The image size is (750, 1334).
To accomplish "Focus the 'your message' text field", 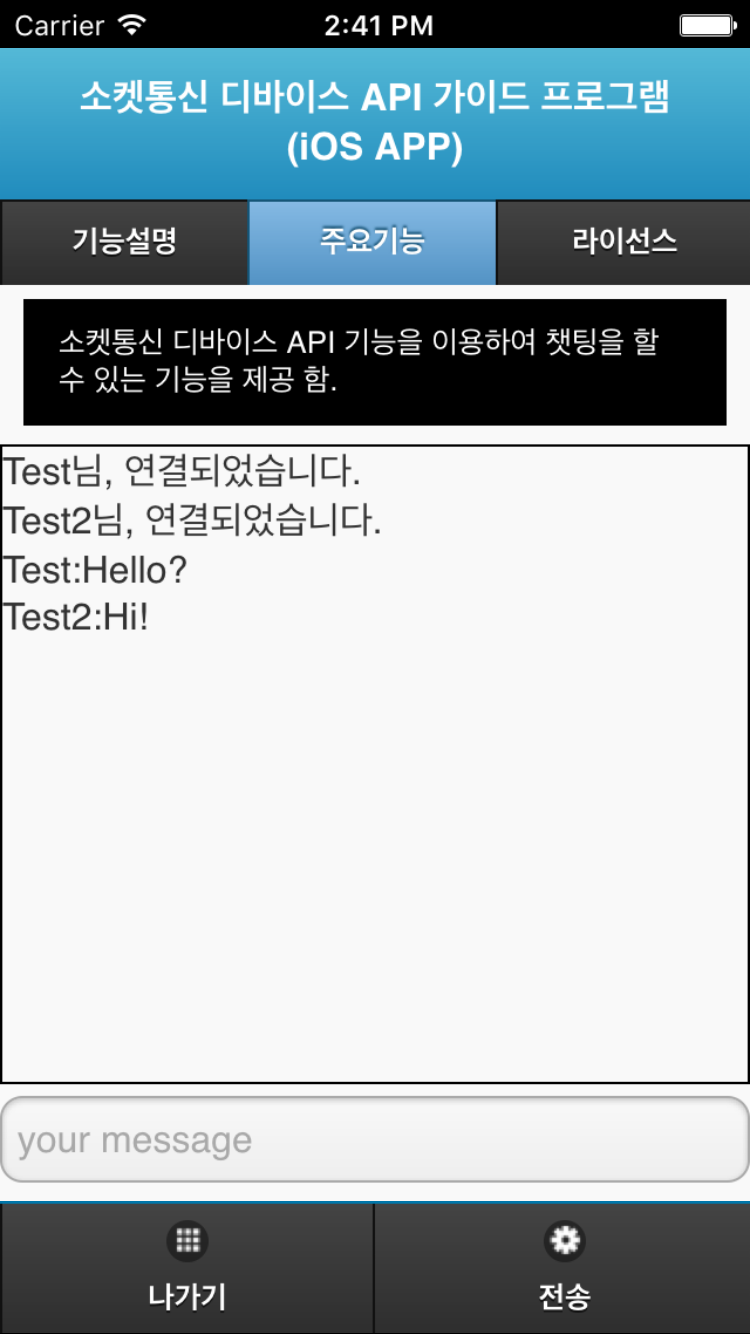I will click(x=375, y=1140).
